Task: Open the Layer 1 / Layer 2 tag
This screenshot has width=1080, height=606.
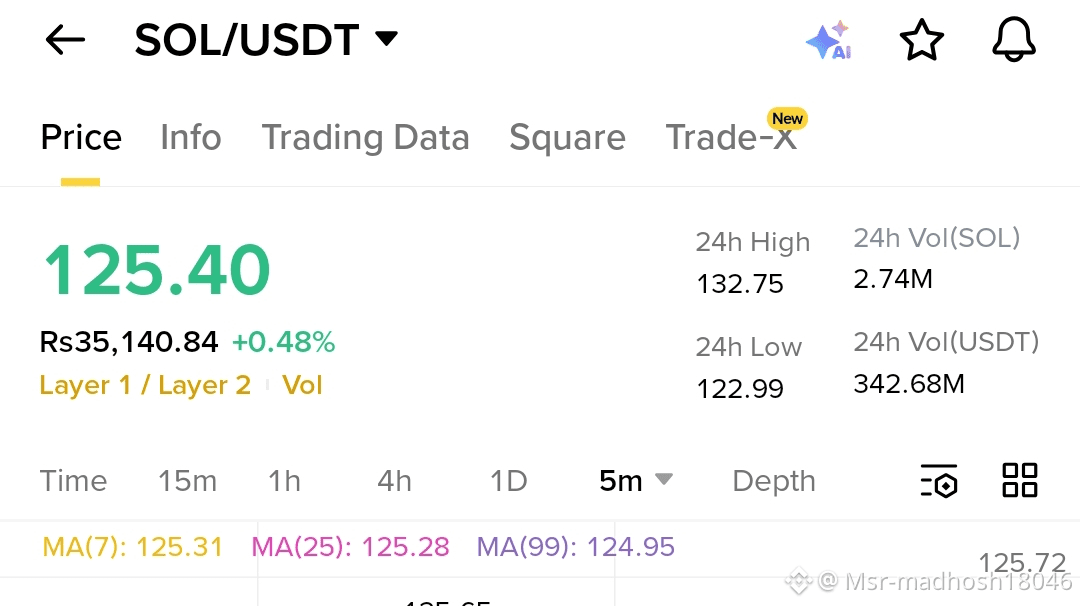Action: click(x=145, y=385)
